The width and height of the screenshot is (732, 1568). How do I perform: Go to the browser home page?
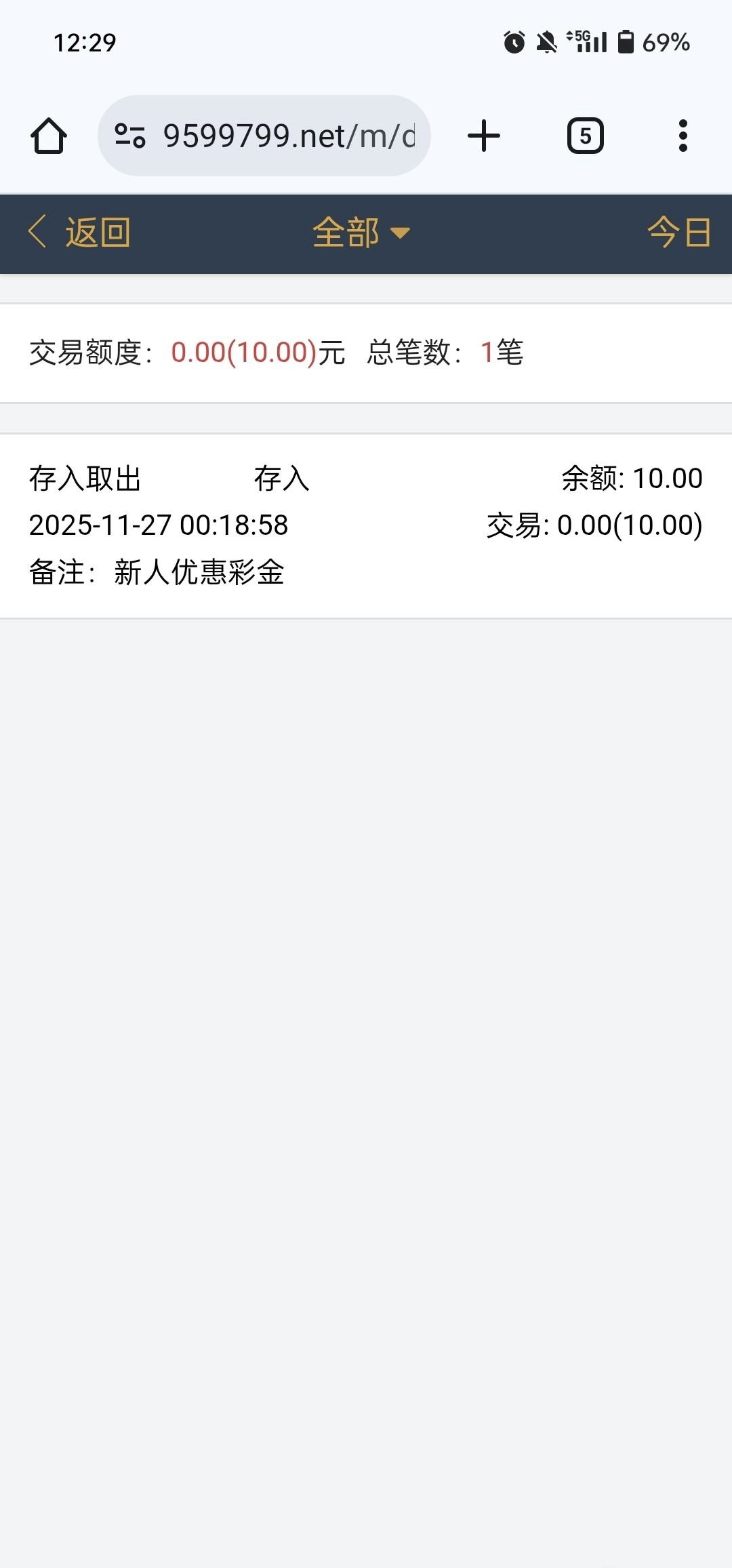point(49,136)
